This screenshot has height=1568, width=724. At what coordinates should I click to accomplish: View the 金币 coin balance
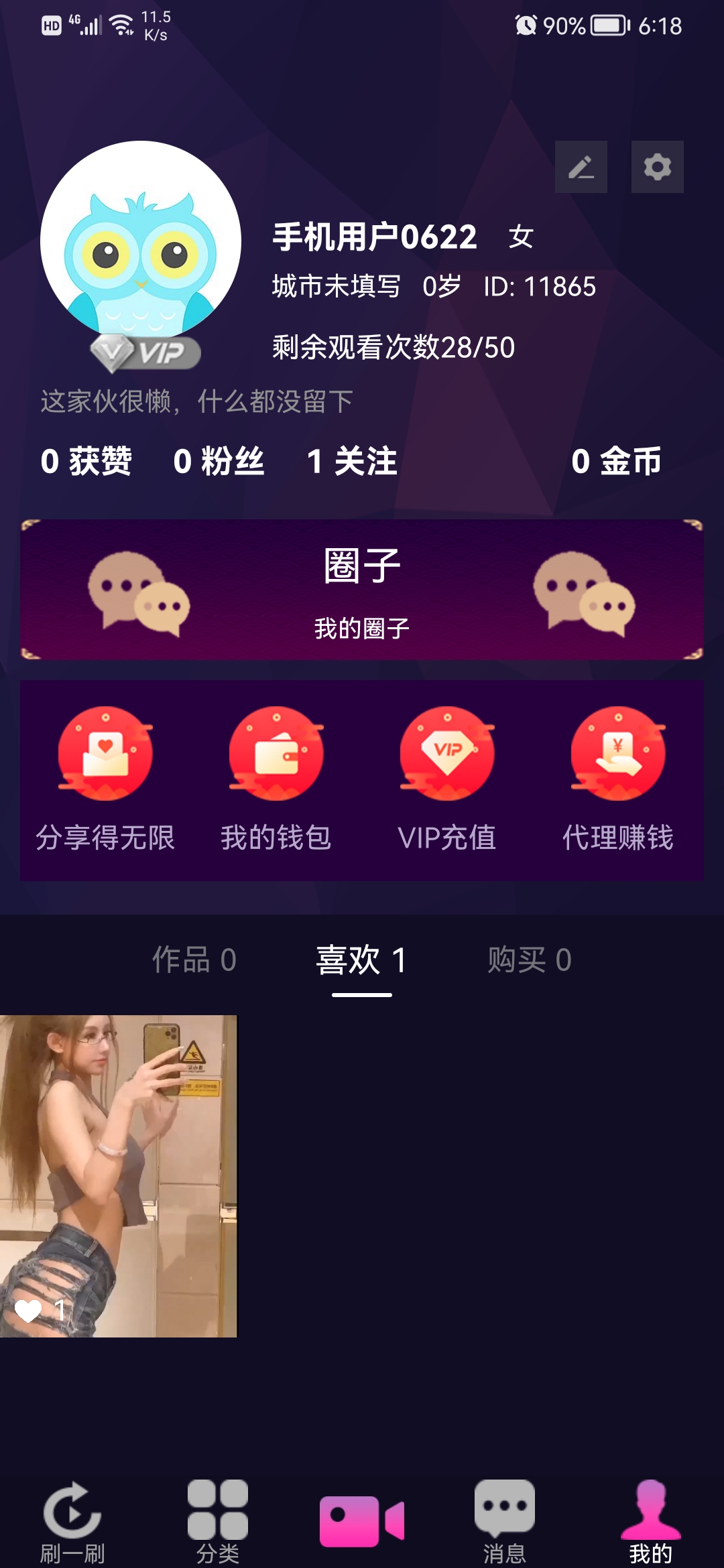616,461
